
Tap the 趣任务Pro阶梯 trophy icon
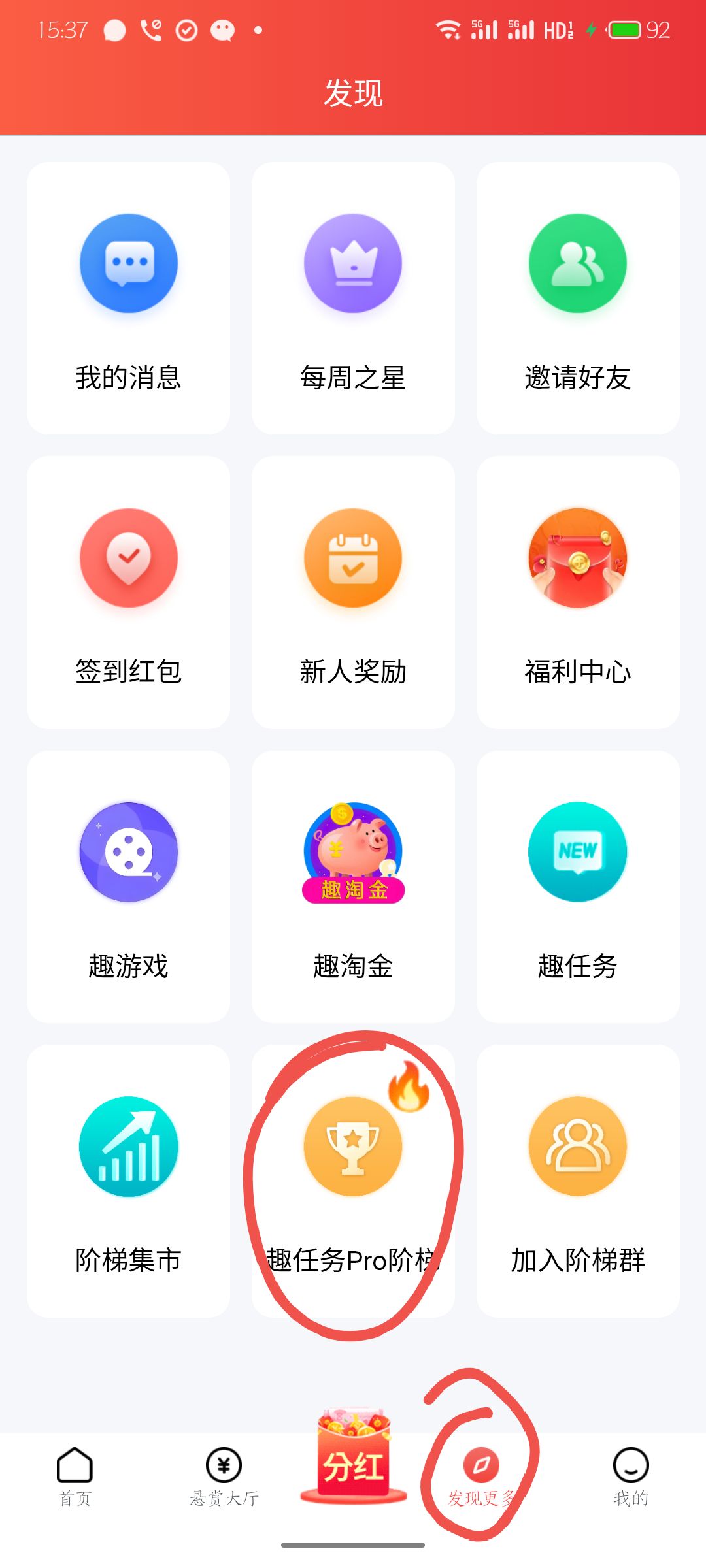(353, 1145)
